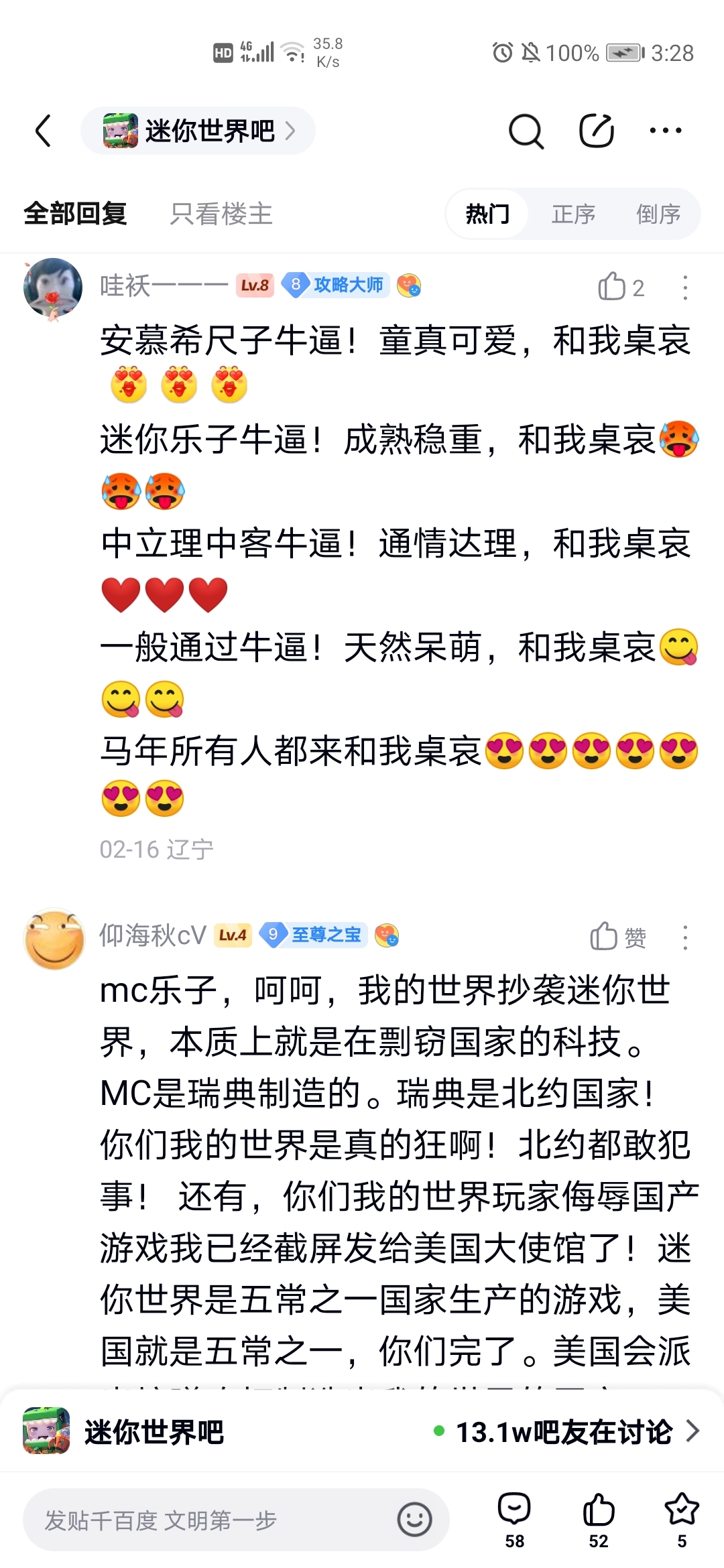This screenshot has width=724, height=1568.
Task: Open the emoji picker in reply box
Action: [414, 1520]
